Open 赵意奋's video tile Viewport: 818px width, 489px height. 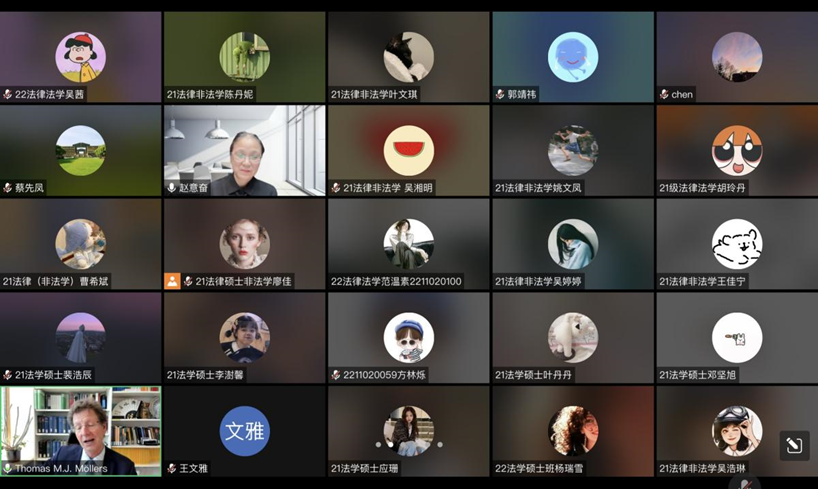(245, 151)
